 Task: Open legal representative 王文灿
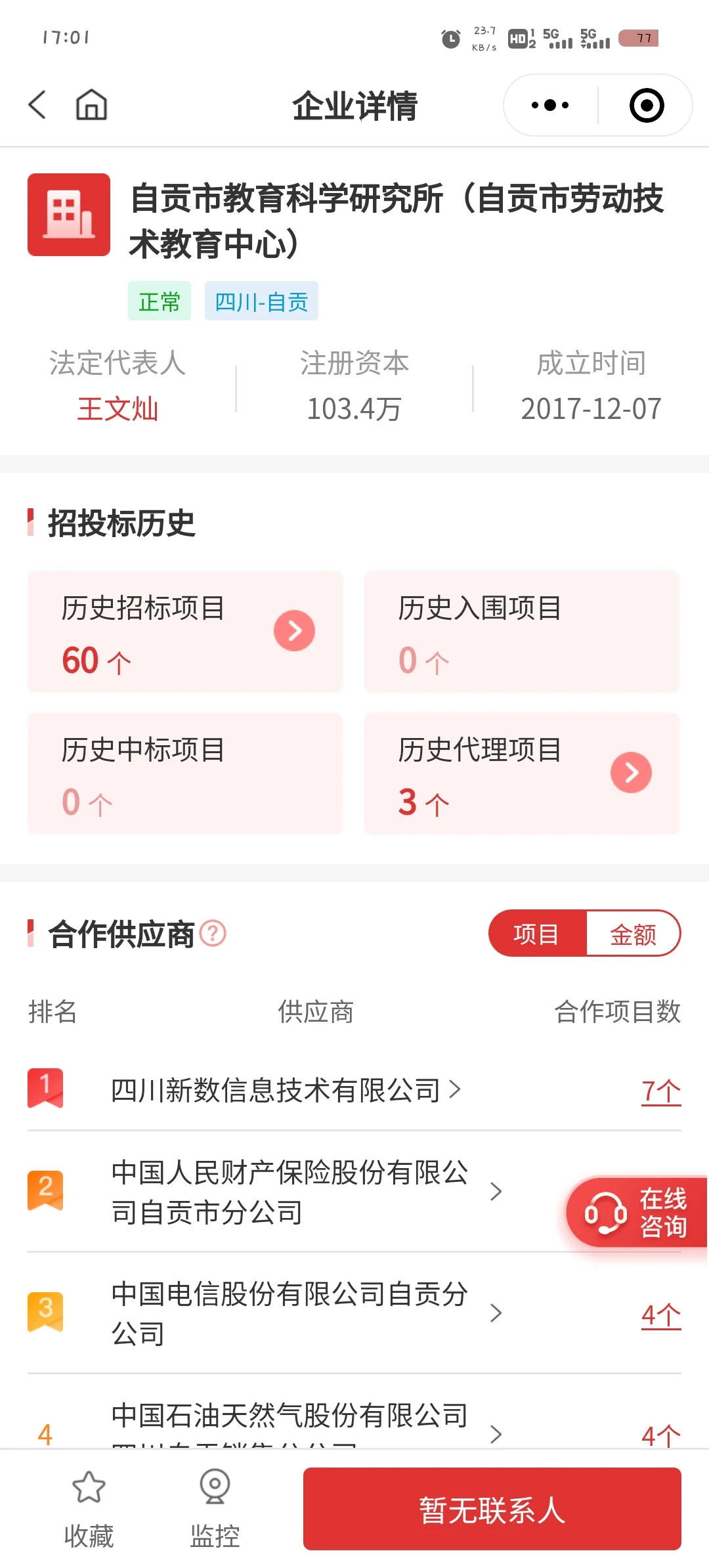click(118, 409)
